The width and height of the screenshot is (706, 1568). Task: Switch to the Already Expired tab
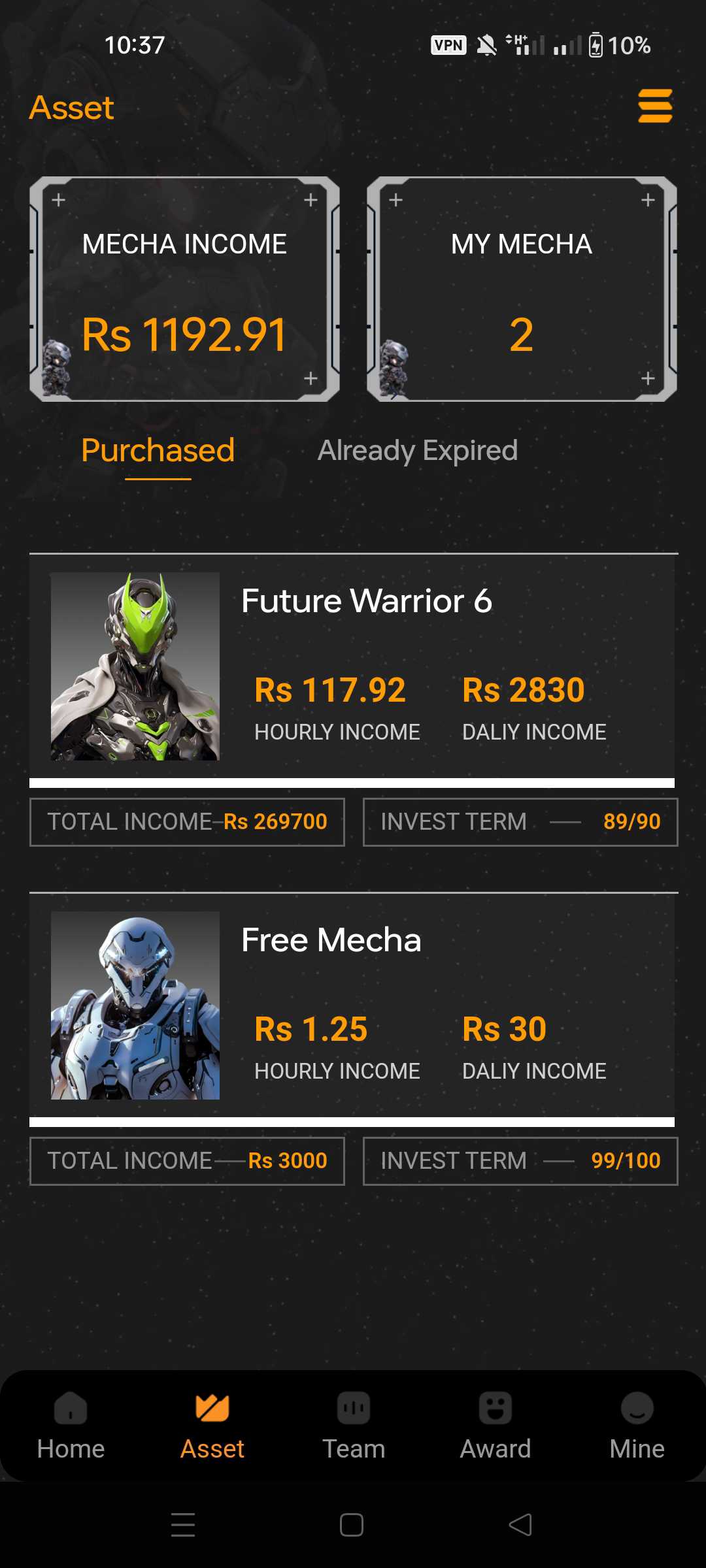(x=418, y=451)
